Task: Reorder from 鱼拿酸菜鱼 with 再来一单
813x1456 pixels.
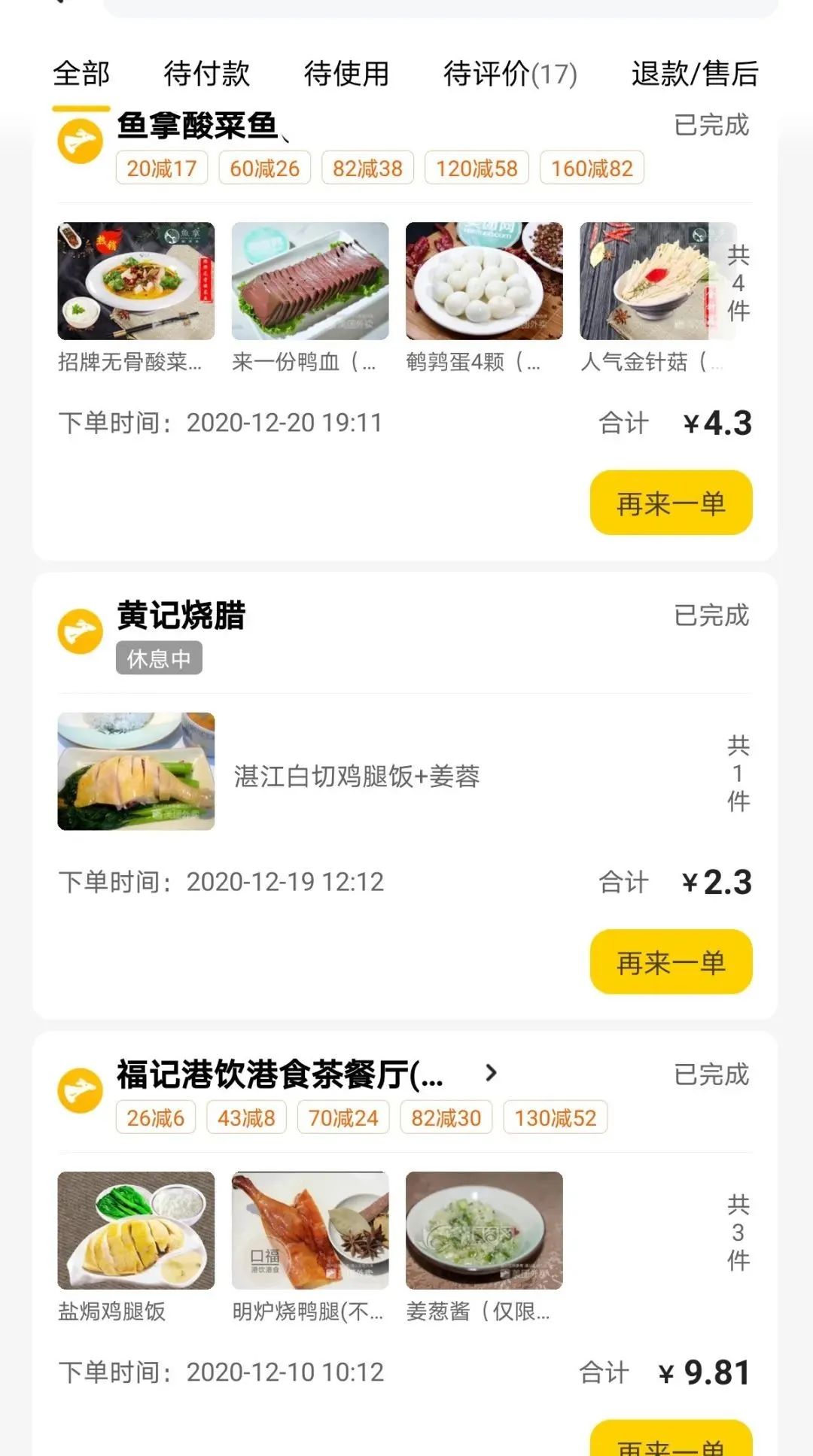Action: [x=671, y=503]
